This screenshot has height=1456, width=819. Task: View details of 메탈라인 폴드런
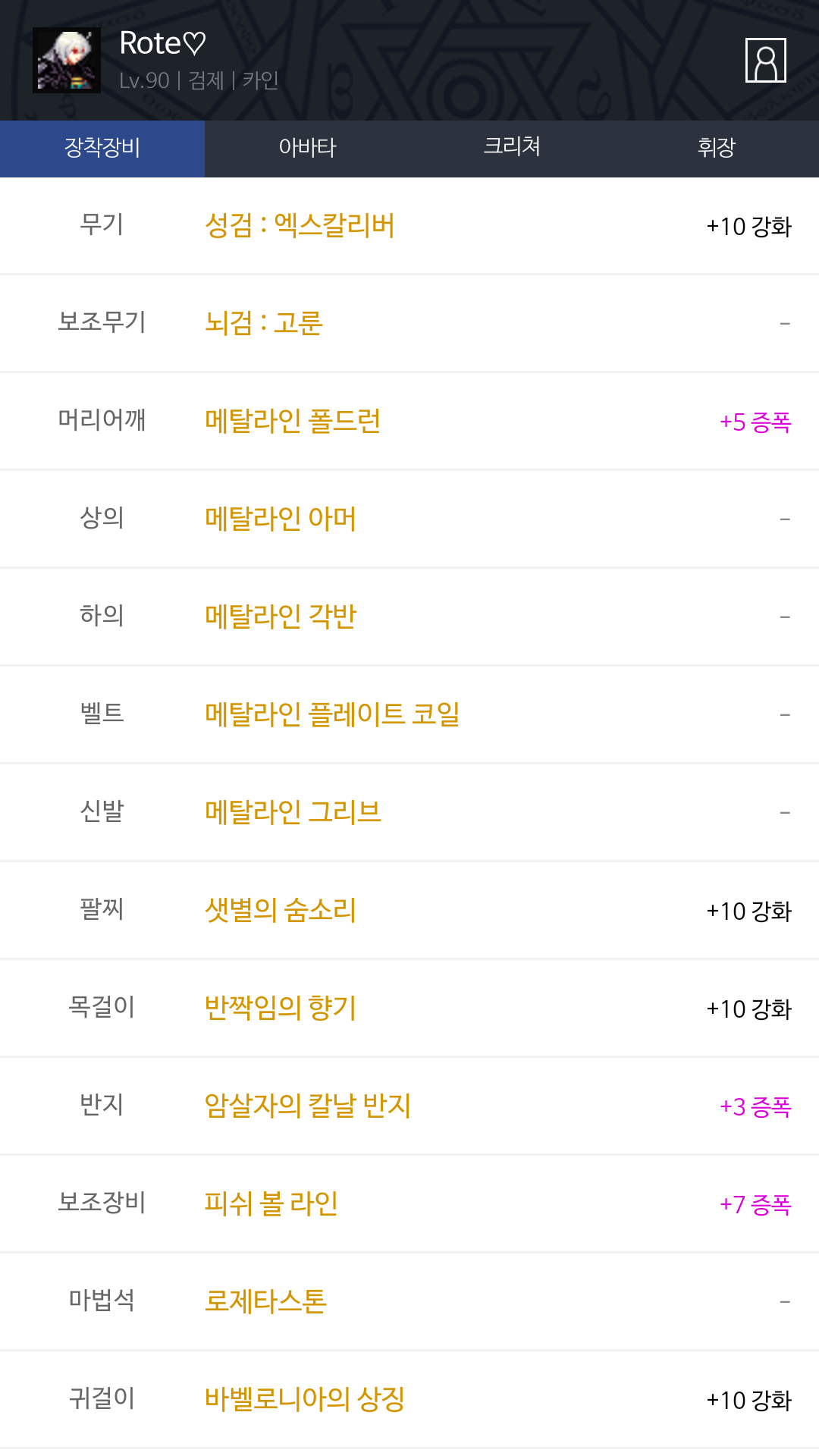point(409,422)
